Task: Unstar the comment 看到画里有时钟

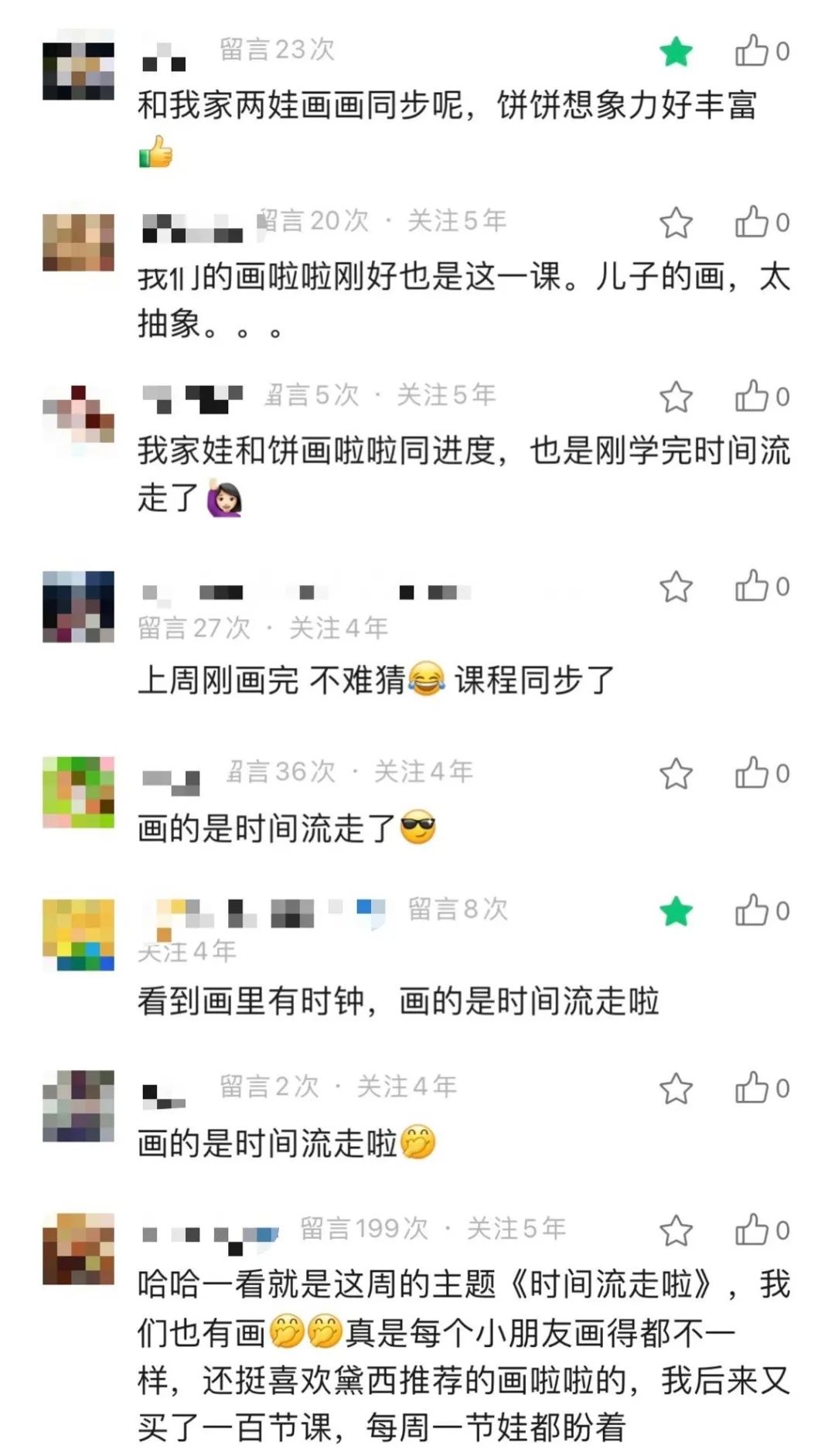Action: [677, 911]
